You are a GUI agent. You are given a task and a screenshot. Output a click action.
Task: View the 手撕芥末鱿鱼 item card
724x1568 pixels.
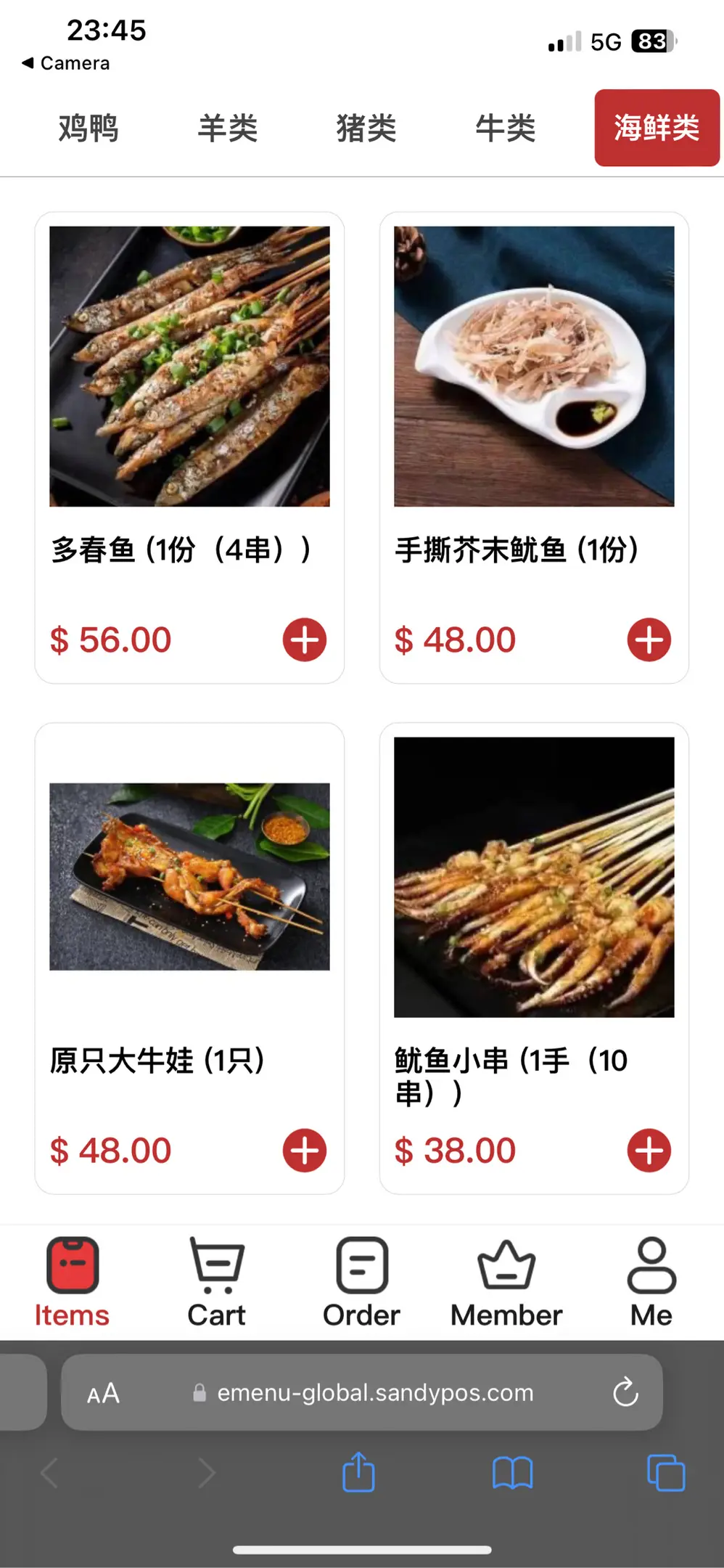[x=534, y=367]
